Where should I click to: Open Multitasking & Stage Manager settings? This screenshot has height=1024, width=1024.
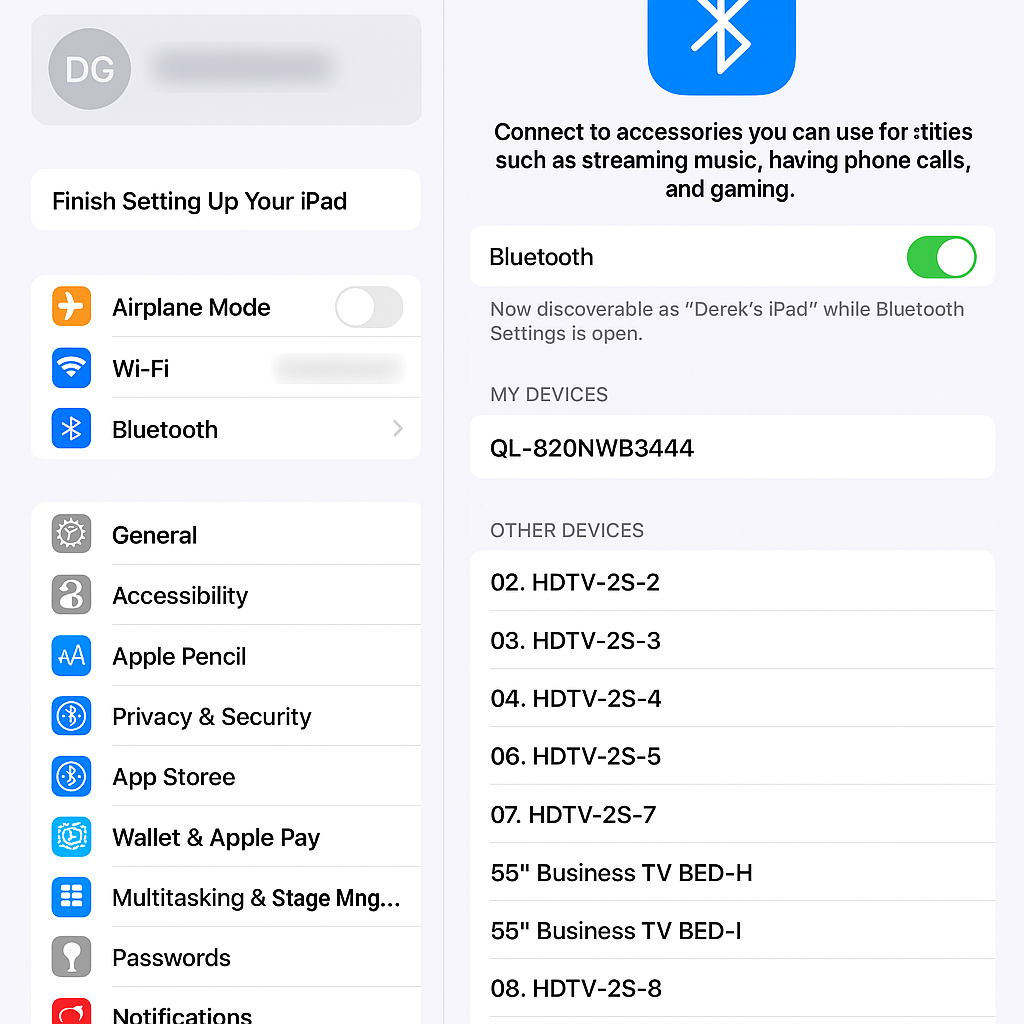[x=226, y=898]
